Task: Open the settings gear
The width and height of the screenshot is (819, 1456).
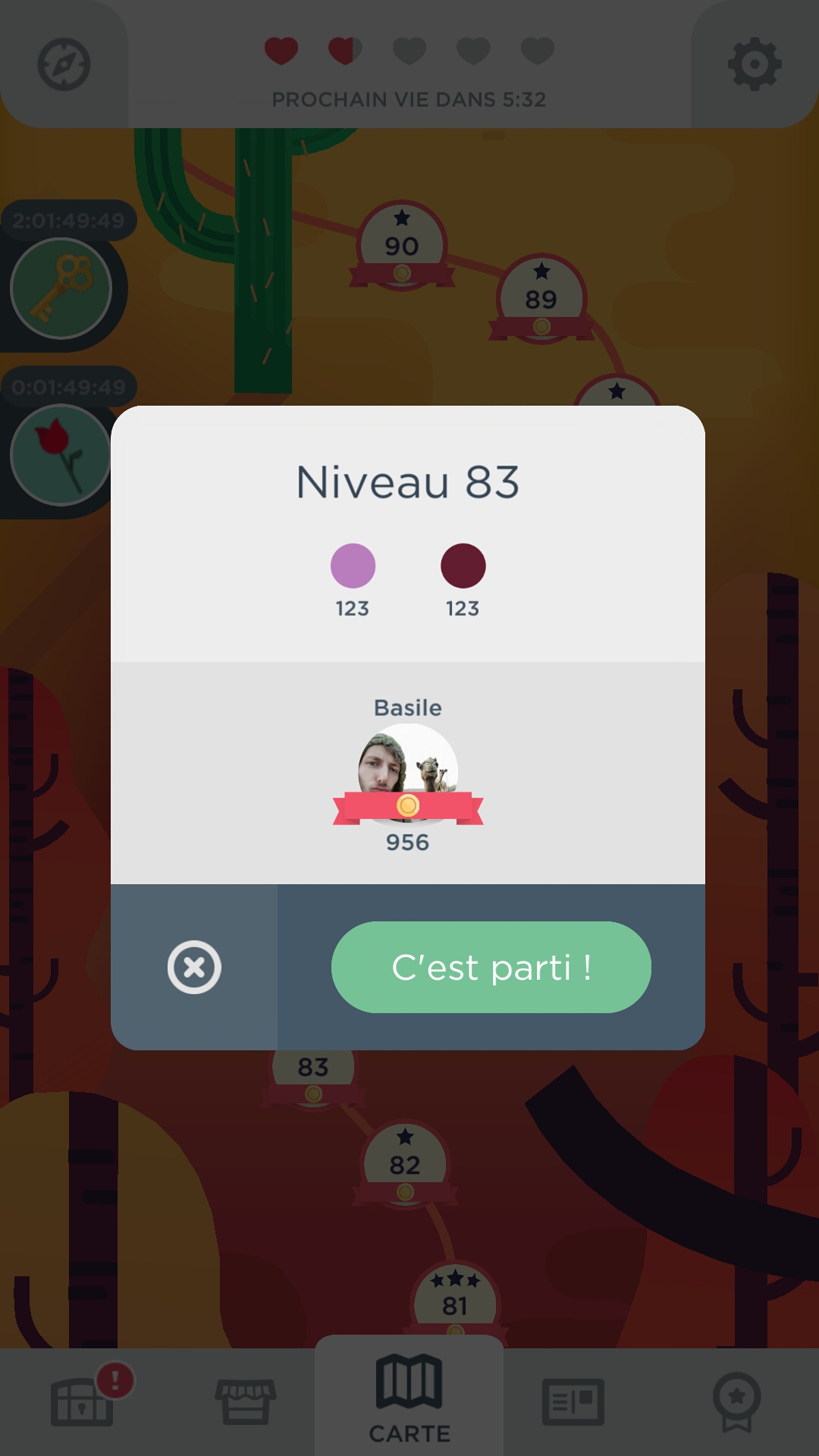Action: 754,64
